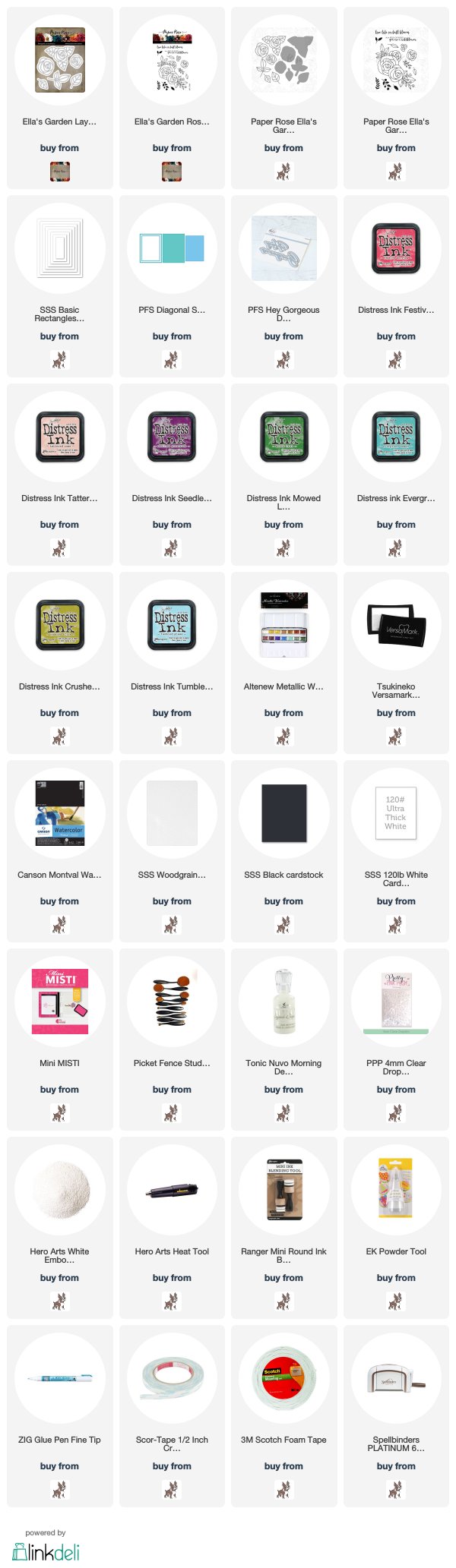
Task: Open SSS Black cardstock product
Action: pos(283,813)
